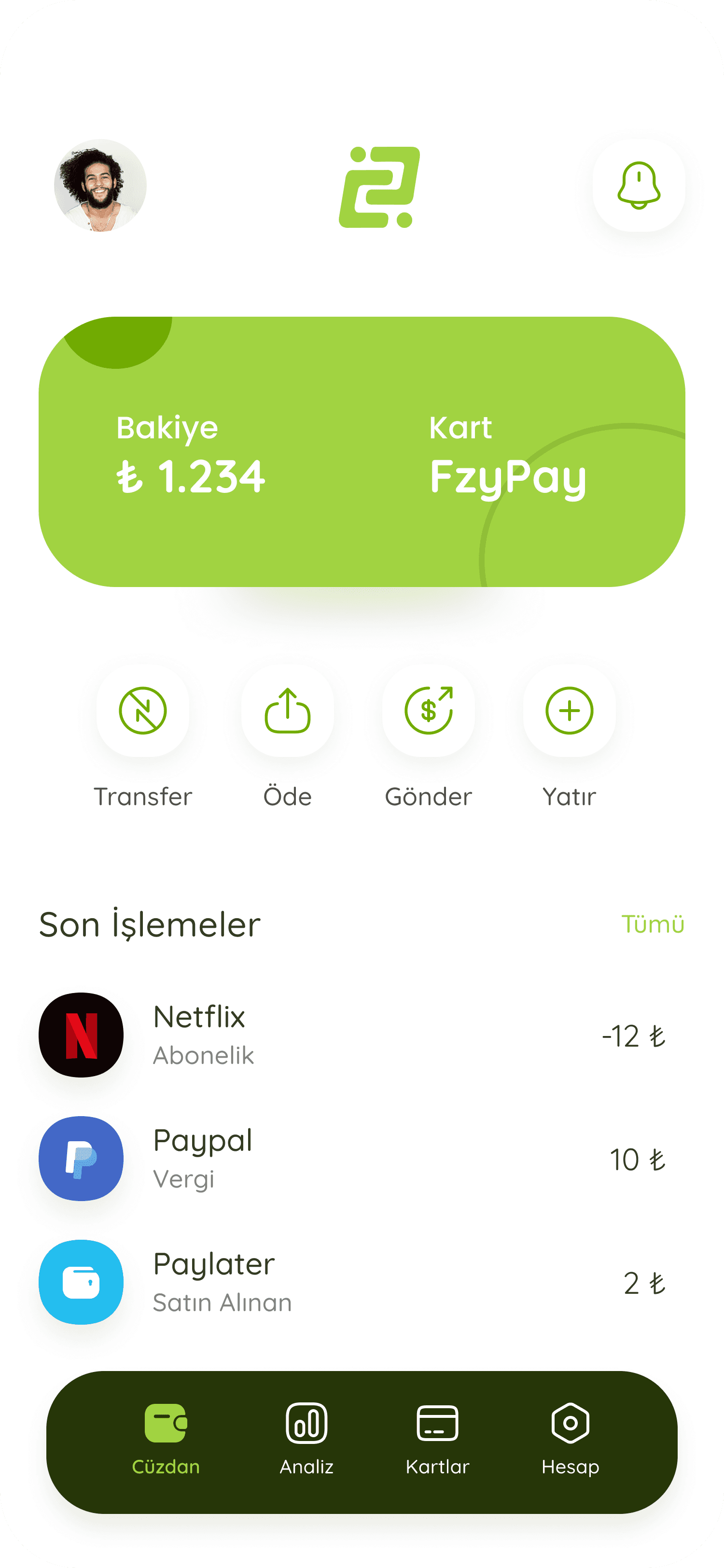Go to the Kartlar tab
Image resolution: width=724 pixels, height=1568 pixels.
point(437,1440)
